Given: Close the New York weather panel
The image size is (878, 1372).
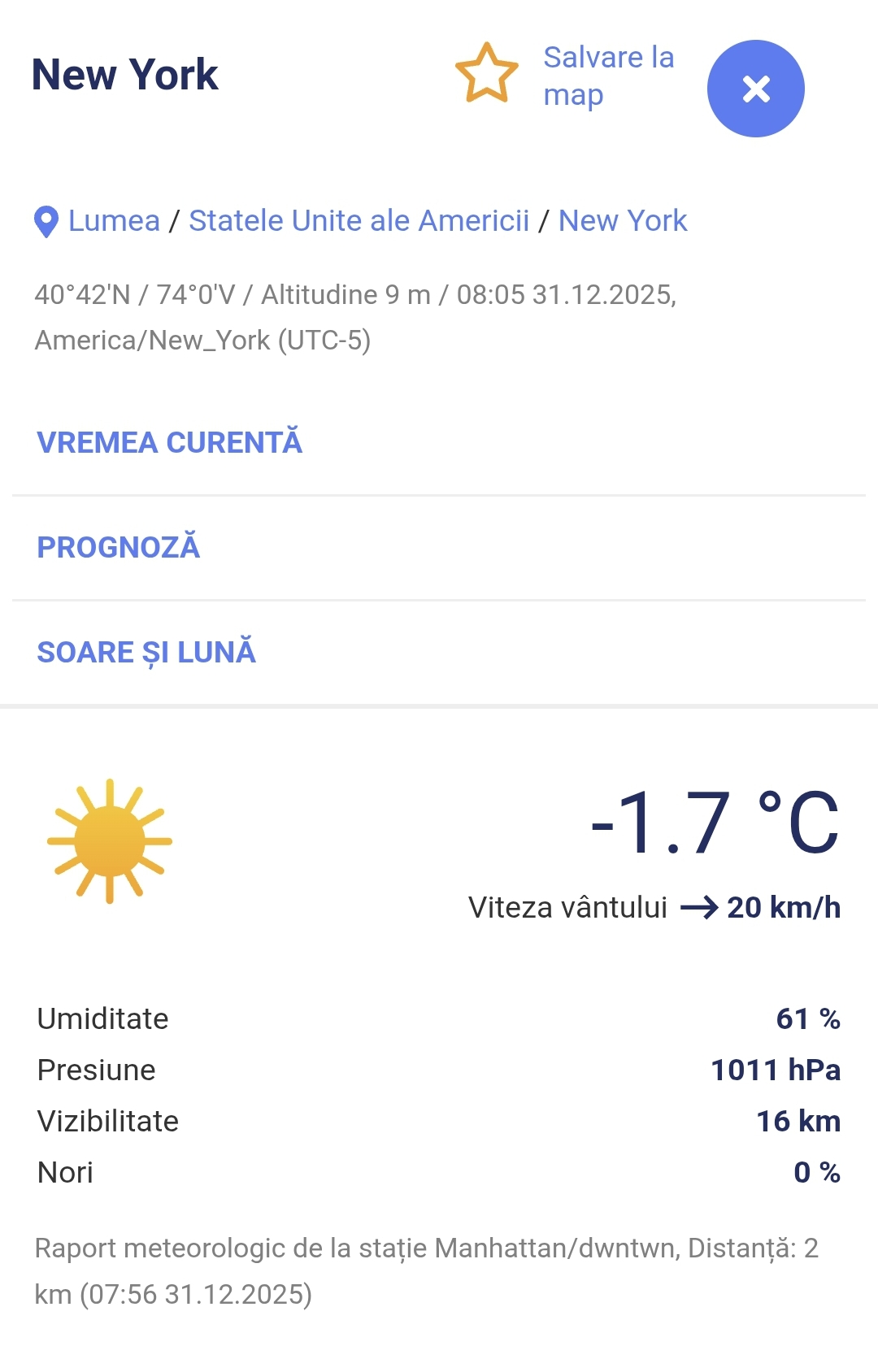Looking at the screenshot, I should coord(755,89).
